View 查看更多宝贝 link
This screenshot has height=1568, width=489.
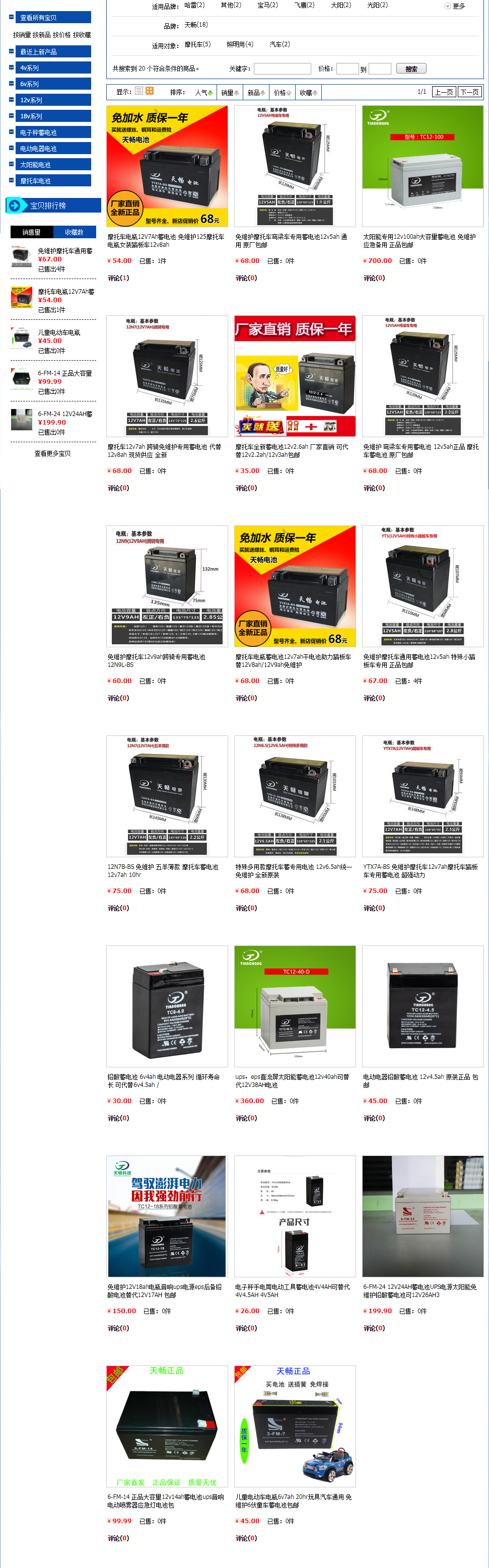click(52, 453)
